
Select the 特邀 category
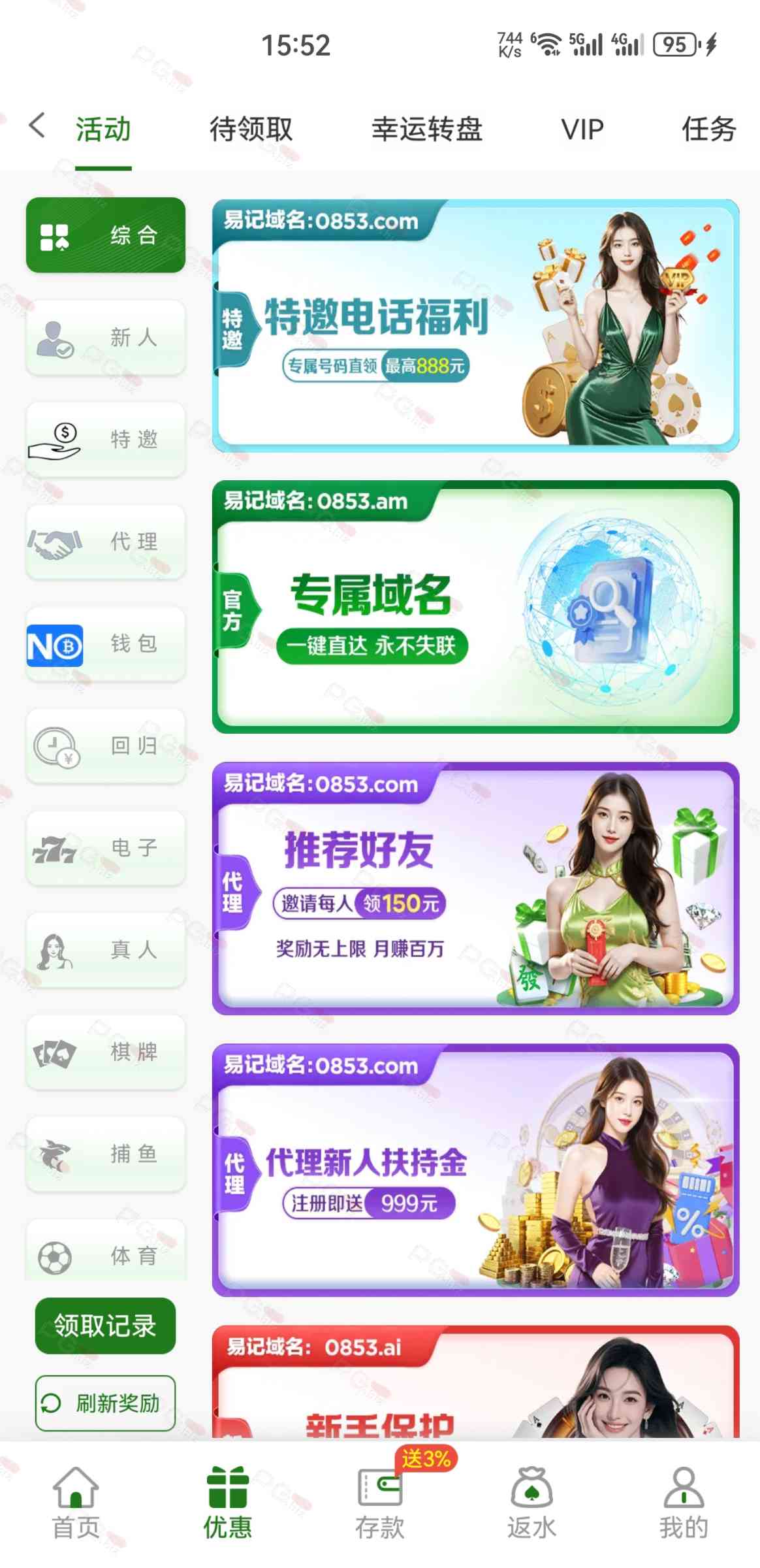tap(106, 439)
